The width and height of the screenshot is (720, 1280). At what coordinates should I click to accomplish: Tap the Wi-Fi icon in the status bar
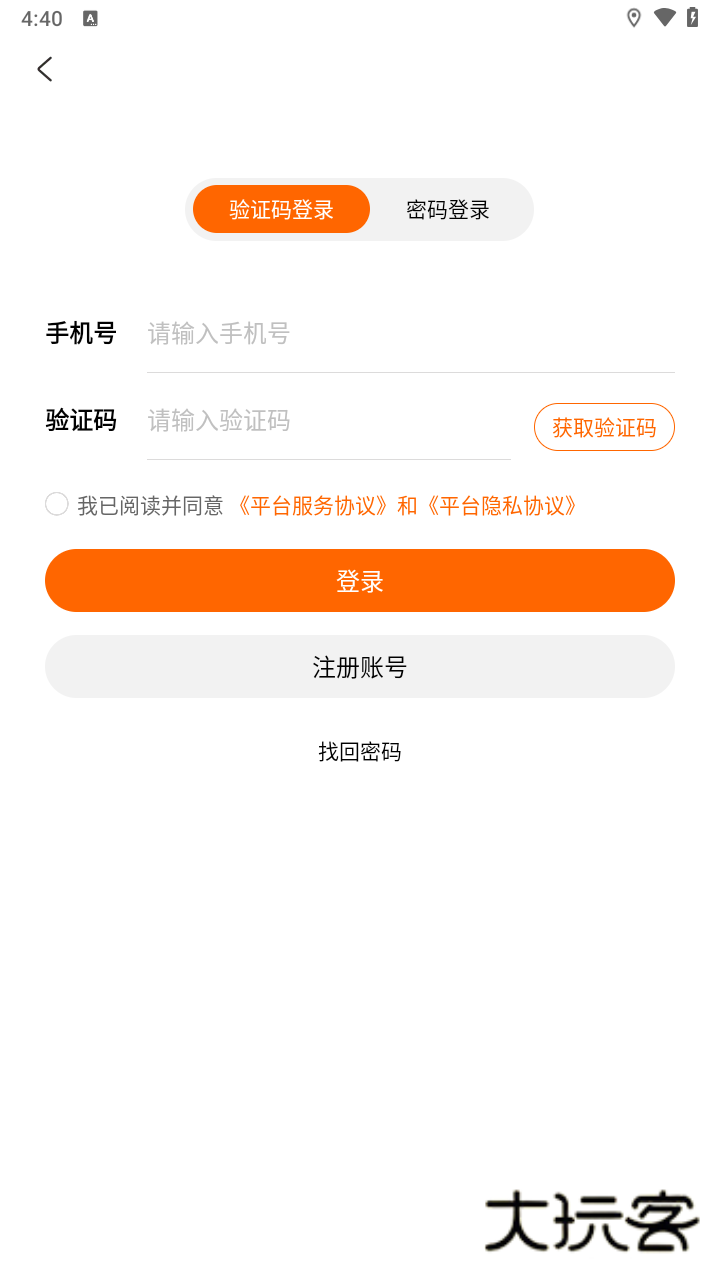point(666,18)
